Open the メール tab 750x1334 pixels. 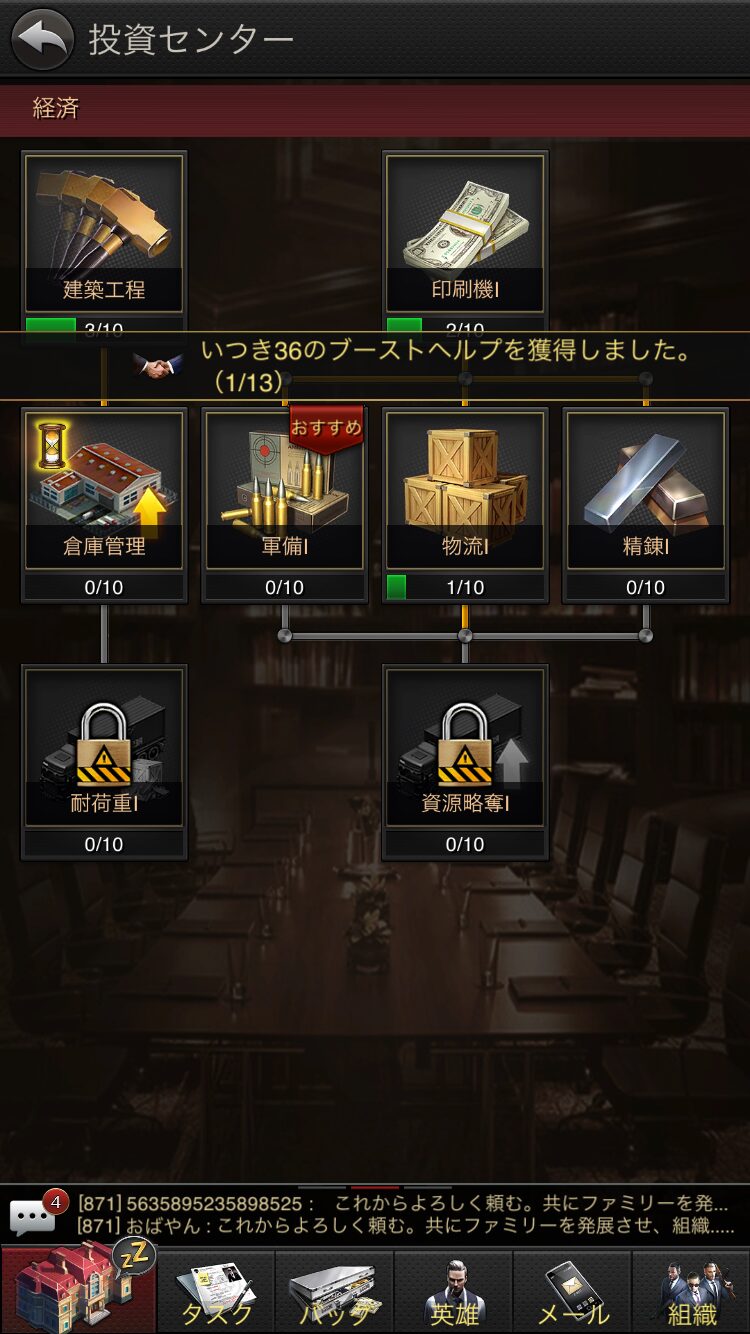coord(572,1292)
